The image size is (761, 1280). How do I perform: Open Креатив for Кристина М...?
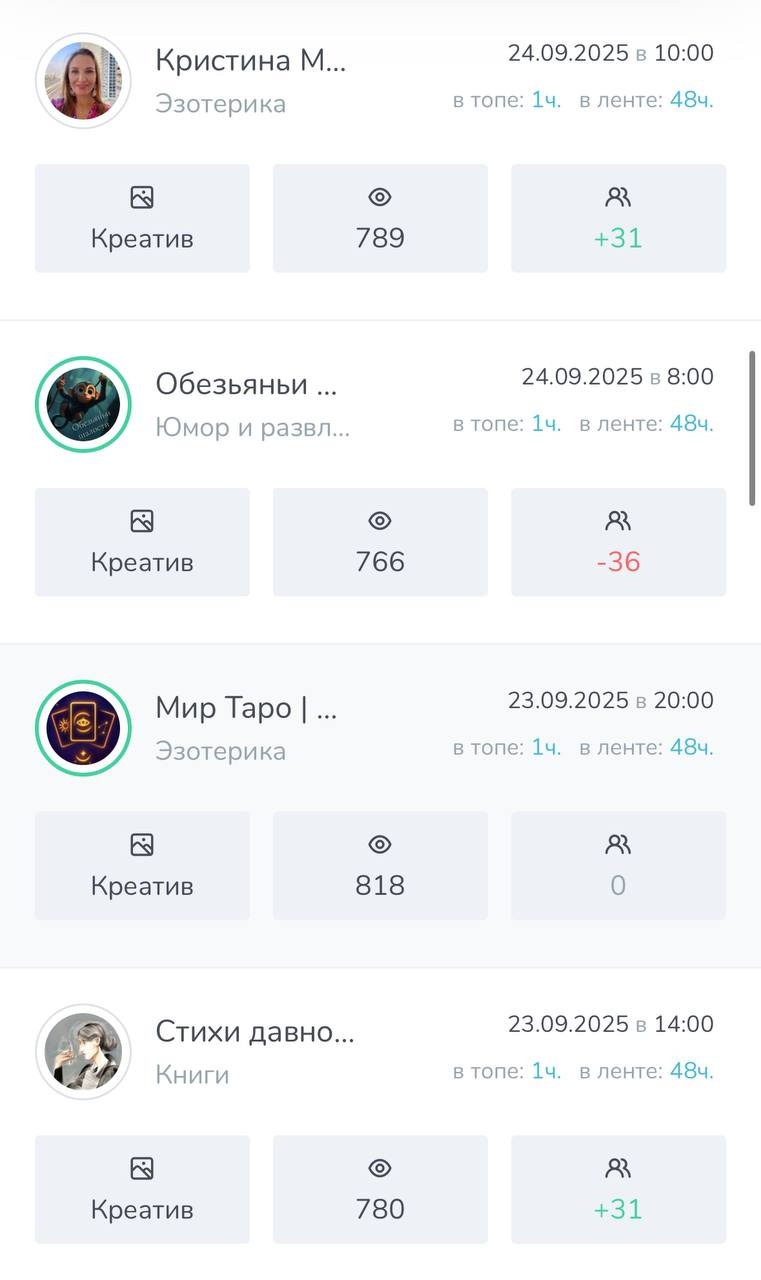click(142, 218)
